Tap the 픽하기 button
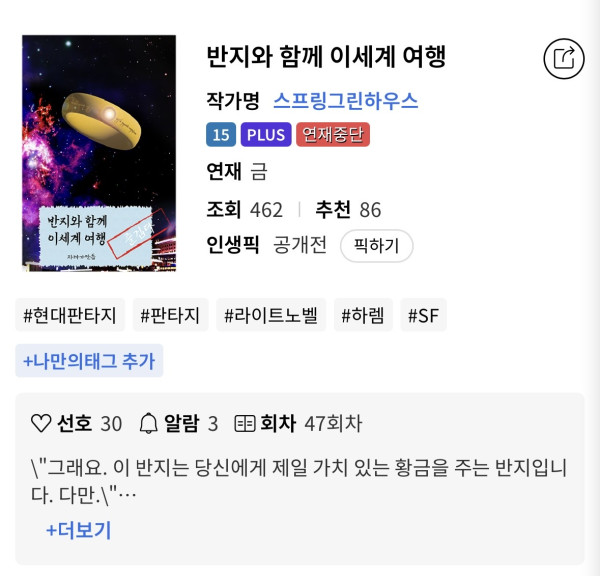This screenshot has width=600, height=576. point(376,245)
